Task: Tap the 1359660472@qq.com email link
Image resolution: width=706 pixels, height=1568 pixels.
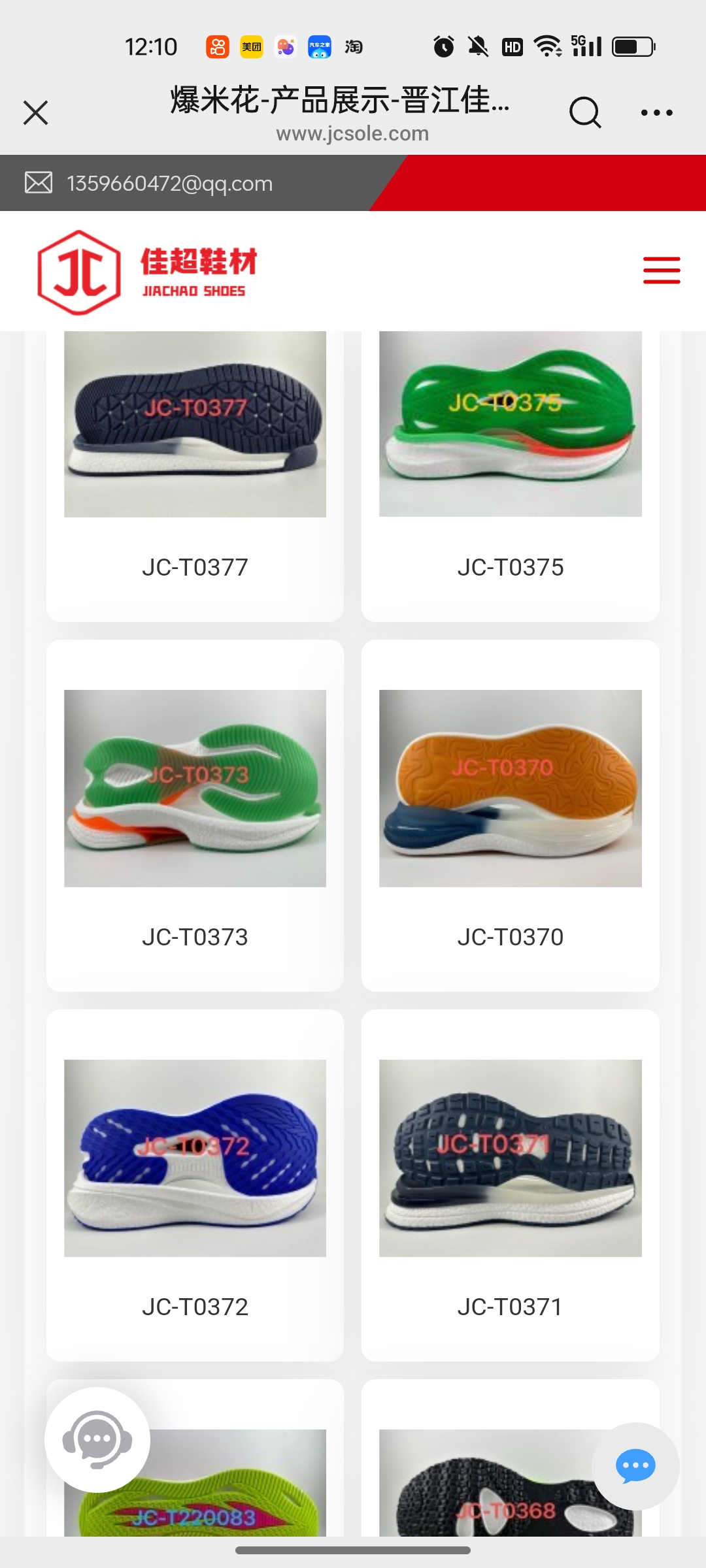Action: point(169,184)
